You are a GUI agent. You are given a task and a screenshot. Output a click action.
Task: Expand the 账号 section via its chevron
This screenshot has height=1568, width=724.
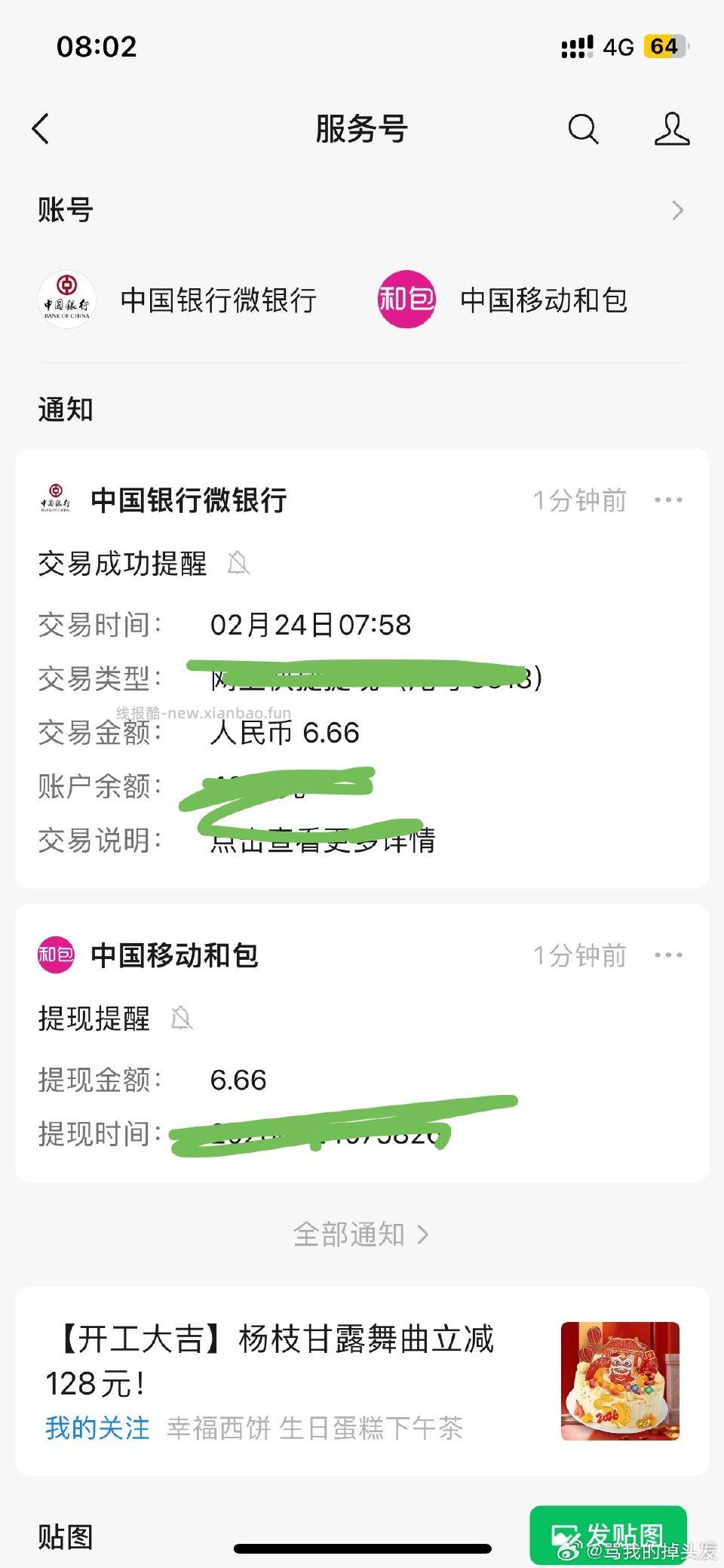pos(678,211)
